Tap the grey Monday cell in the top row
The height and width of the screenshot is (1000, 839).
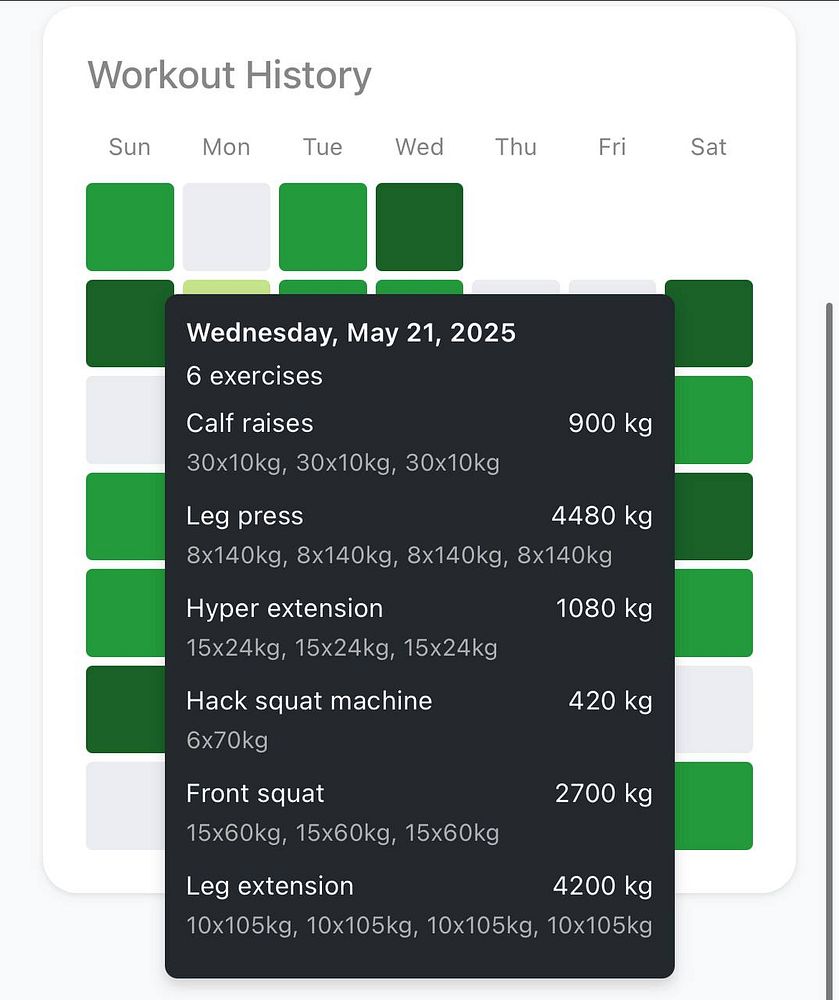226,227
